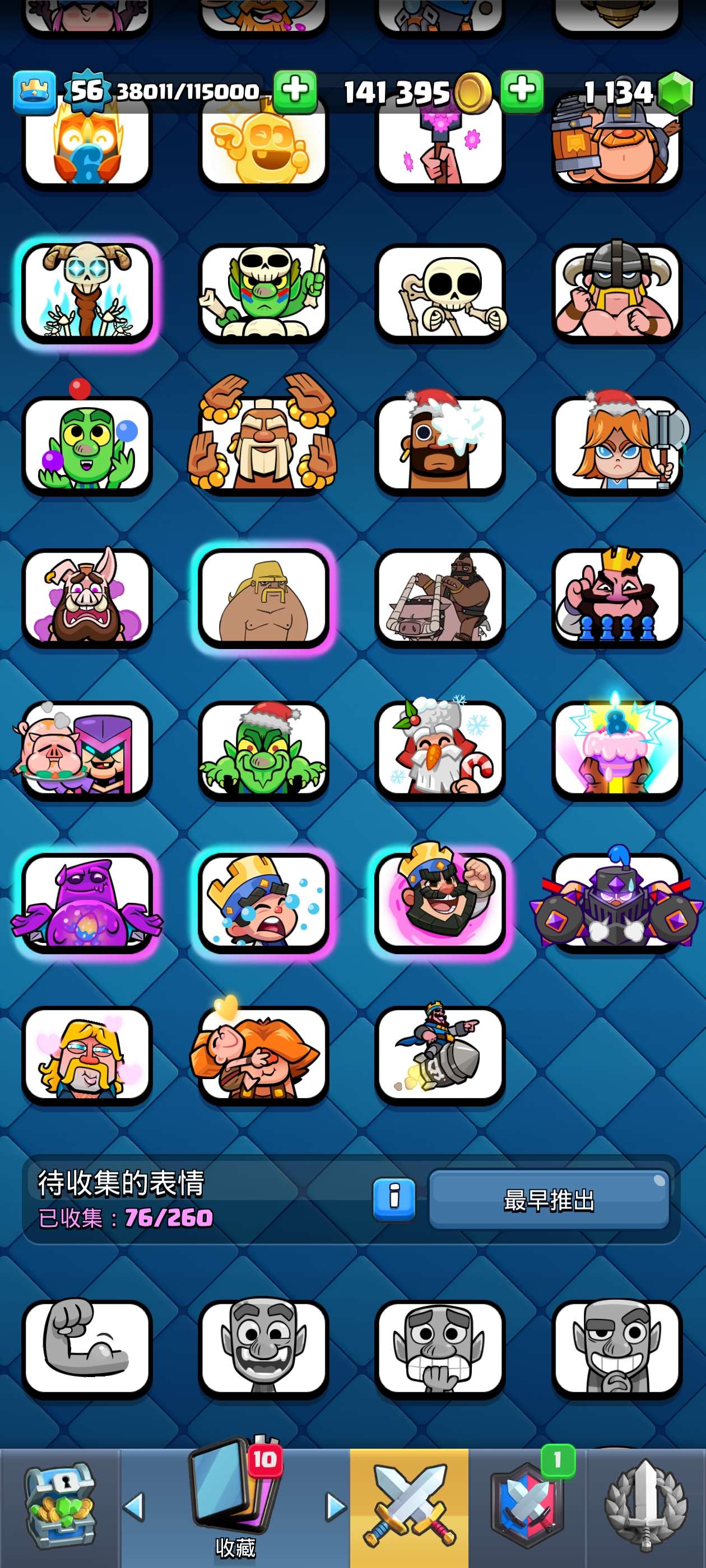Open the goblin with Santa hat emote
706x1568 pixels.
pos(263,749)
